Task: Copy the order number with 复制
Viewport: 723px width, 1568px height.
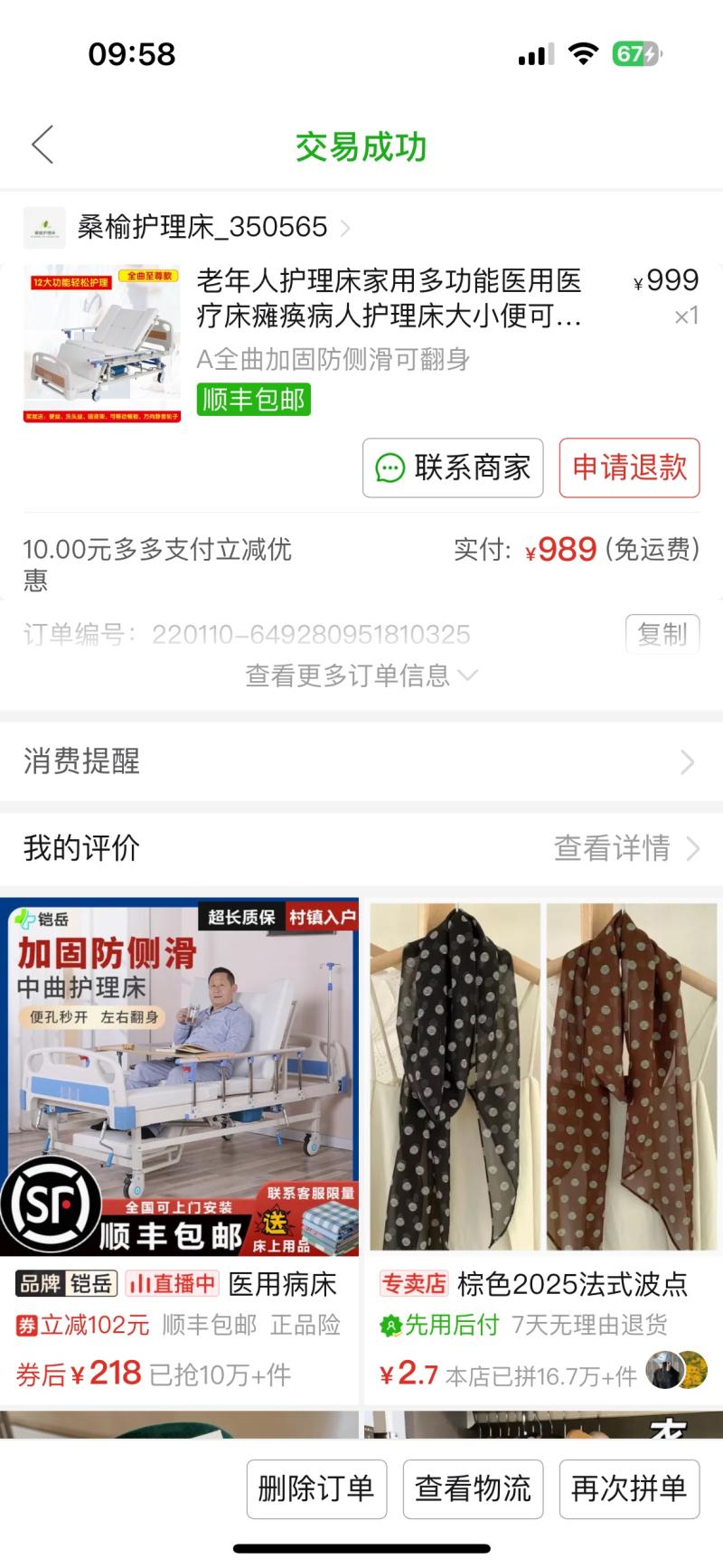Action: 662,633
